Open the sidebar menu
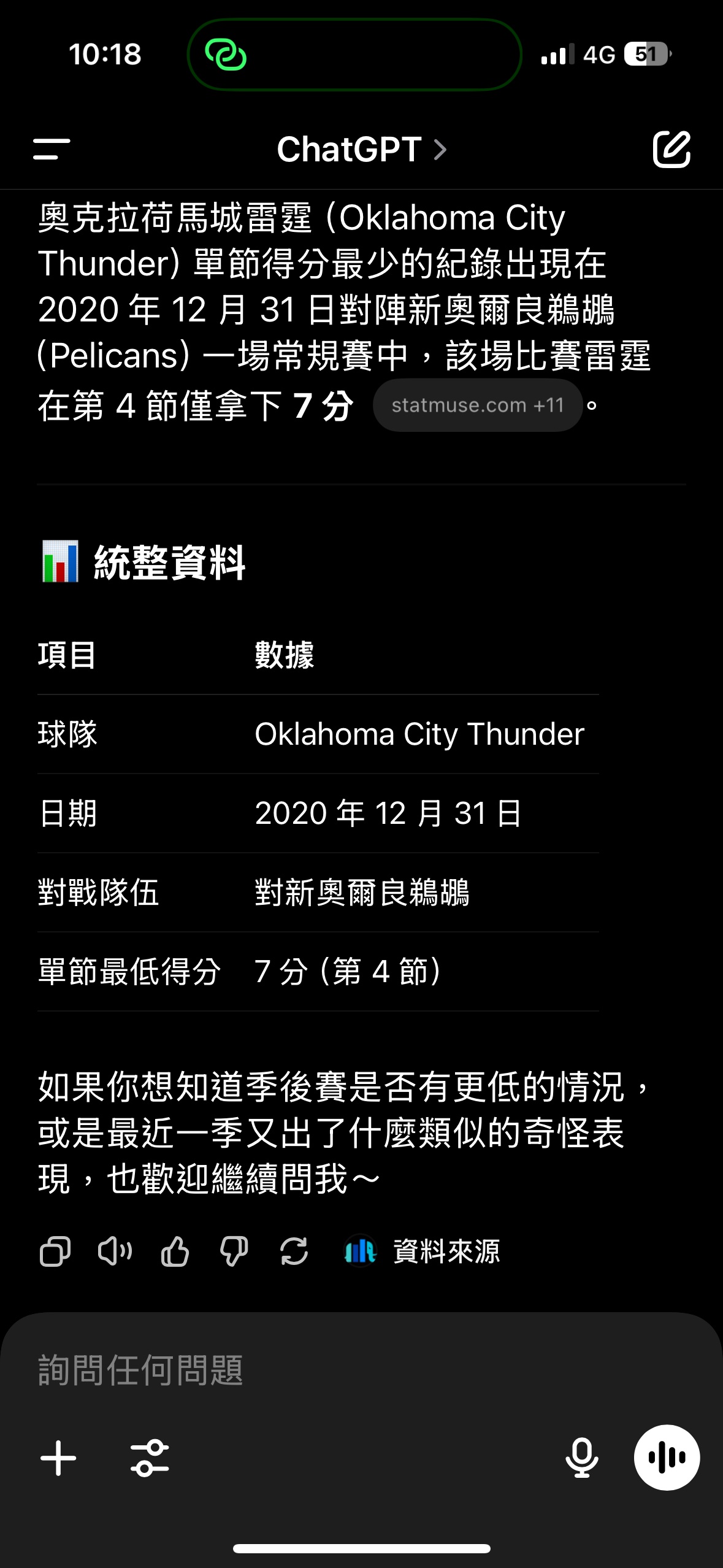This screenshot has height=1568, width=723. [52, 149]
